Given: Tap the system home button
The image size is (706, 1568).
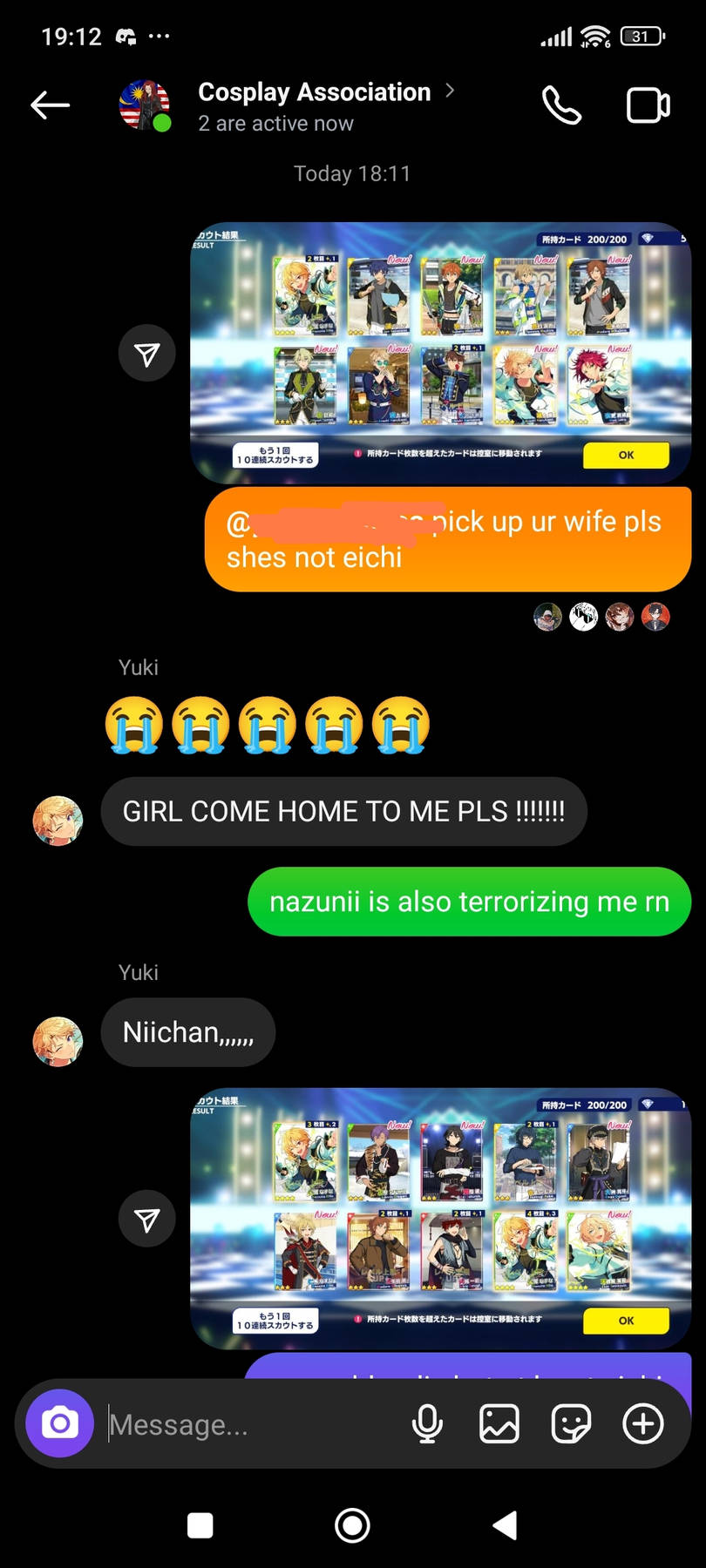Looking at the screenshot, I should point(352,1525).
